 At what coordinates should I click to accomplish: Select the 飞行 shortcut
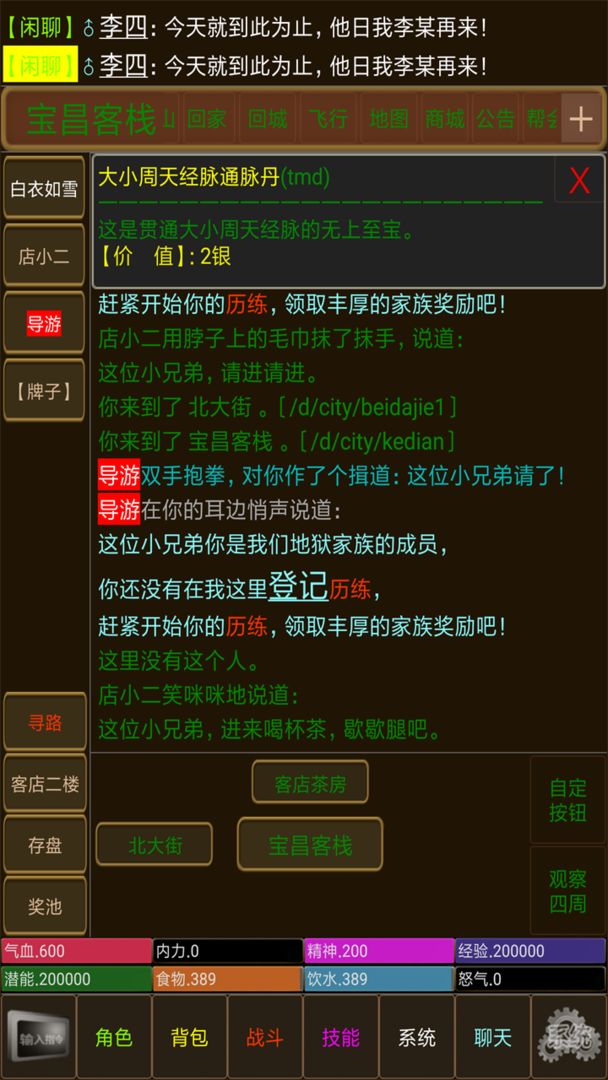pyautogui.click(x=328, y=120)
